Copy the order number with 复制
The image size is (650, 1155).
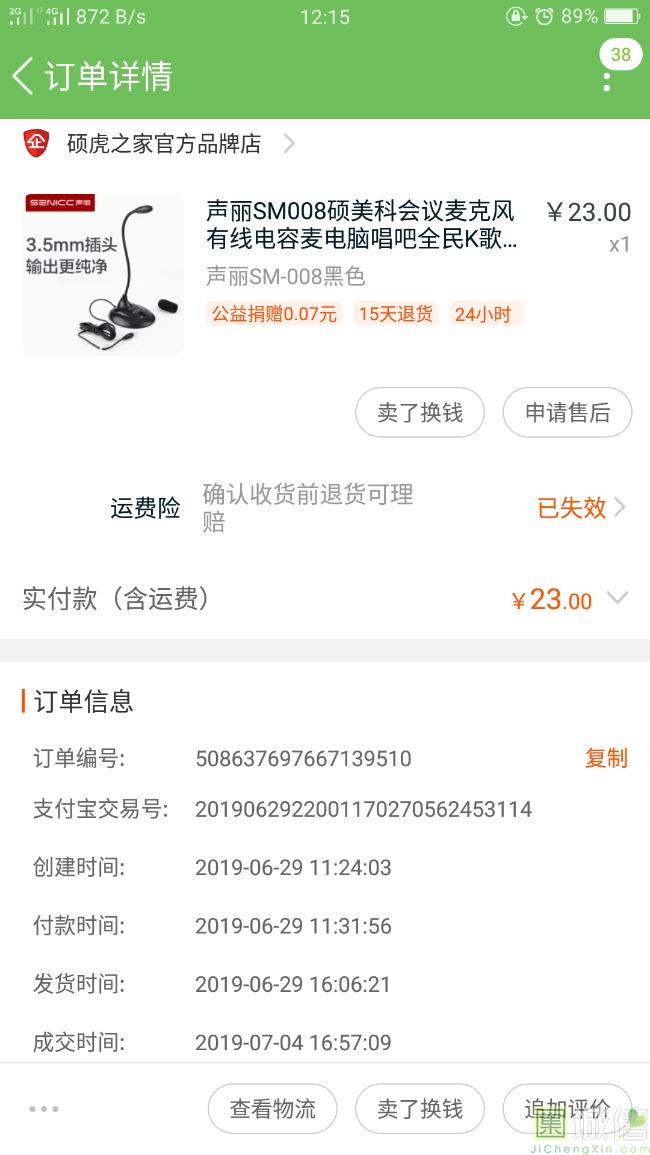[x=606, y=758]
